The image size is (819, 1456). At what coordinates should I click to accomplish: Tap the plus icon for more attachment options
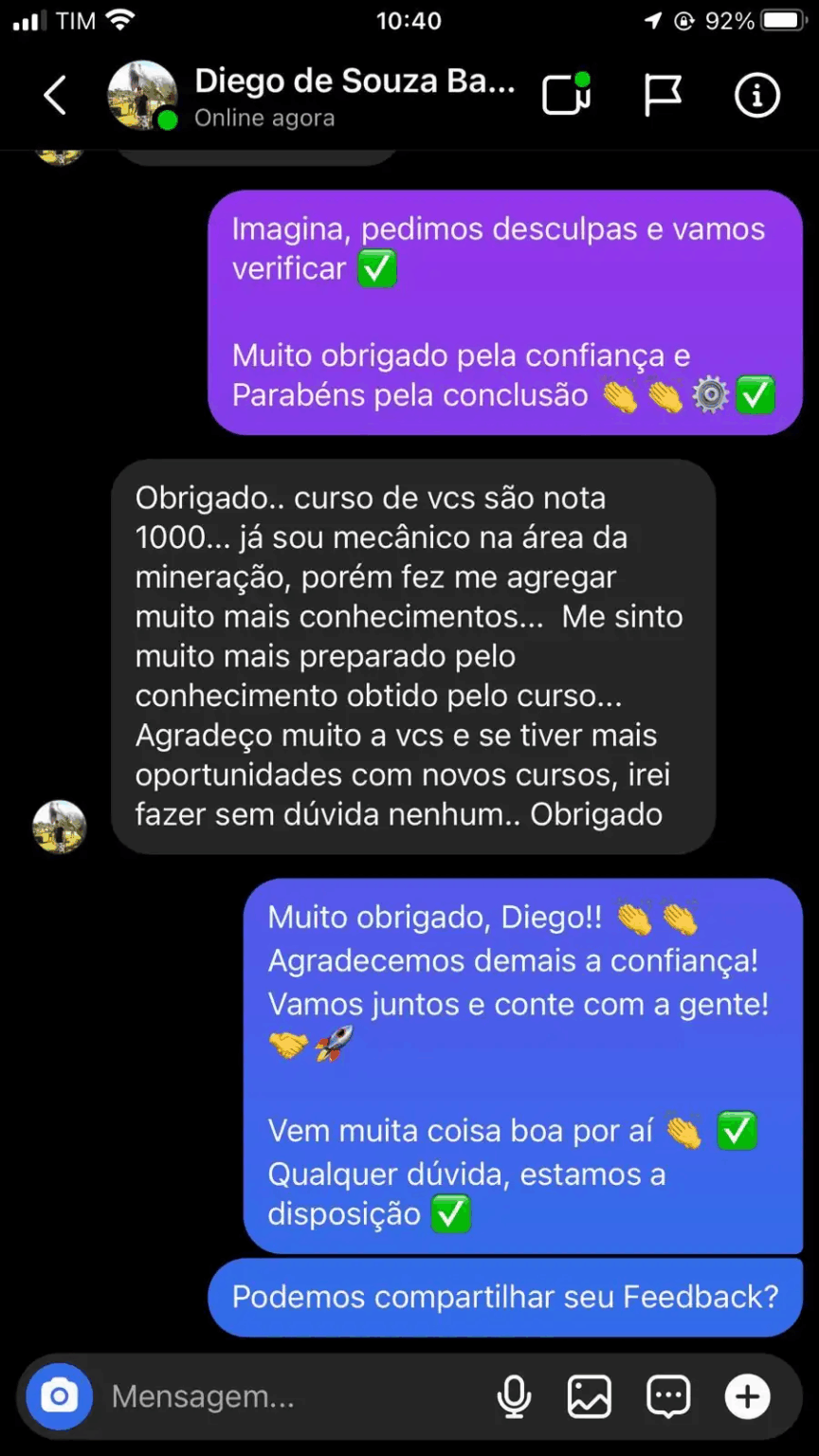pos(748,1395)
